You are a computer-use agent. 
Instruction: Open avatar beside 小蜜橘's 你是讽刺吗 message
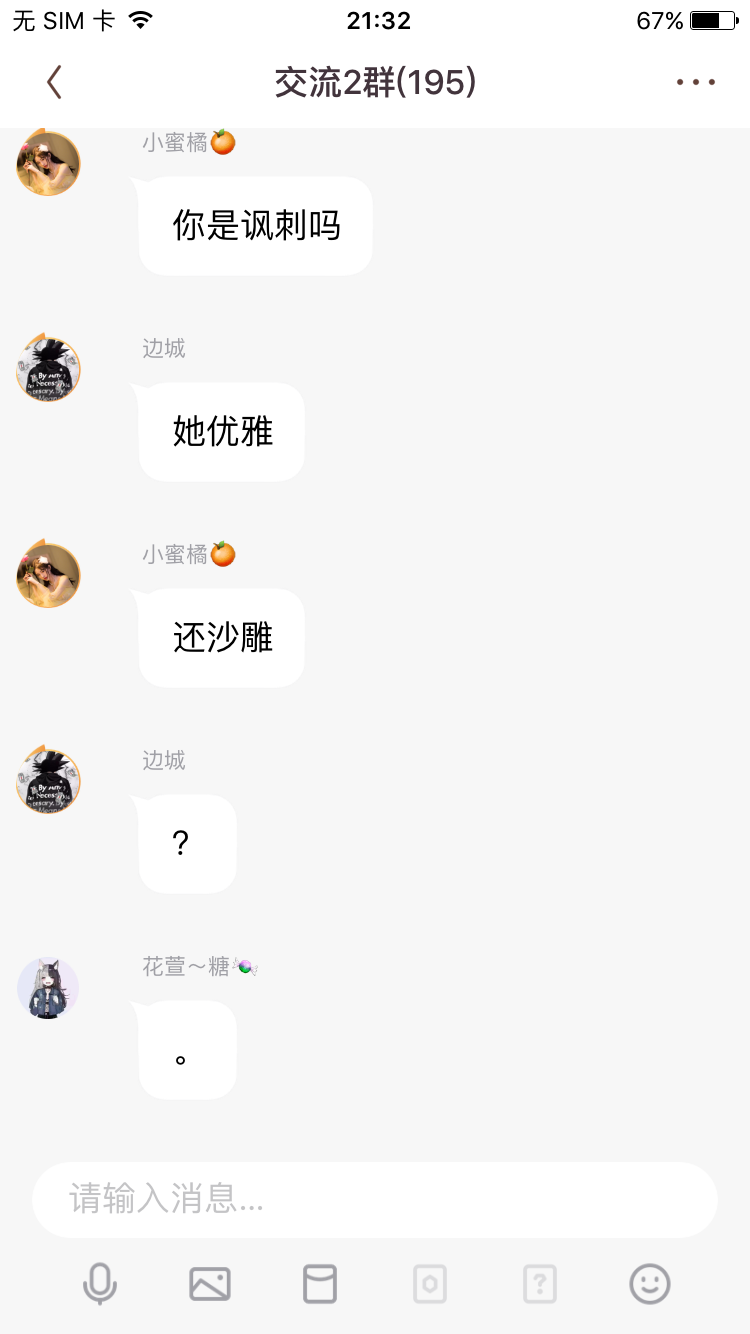pos(48,164)
